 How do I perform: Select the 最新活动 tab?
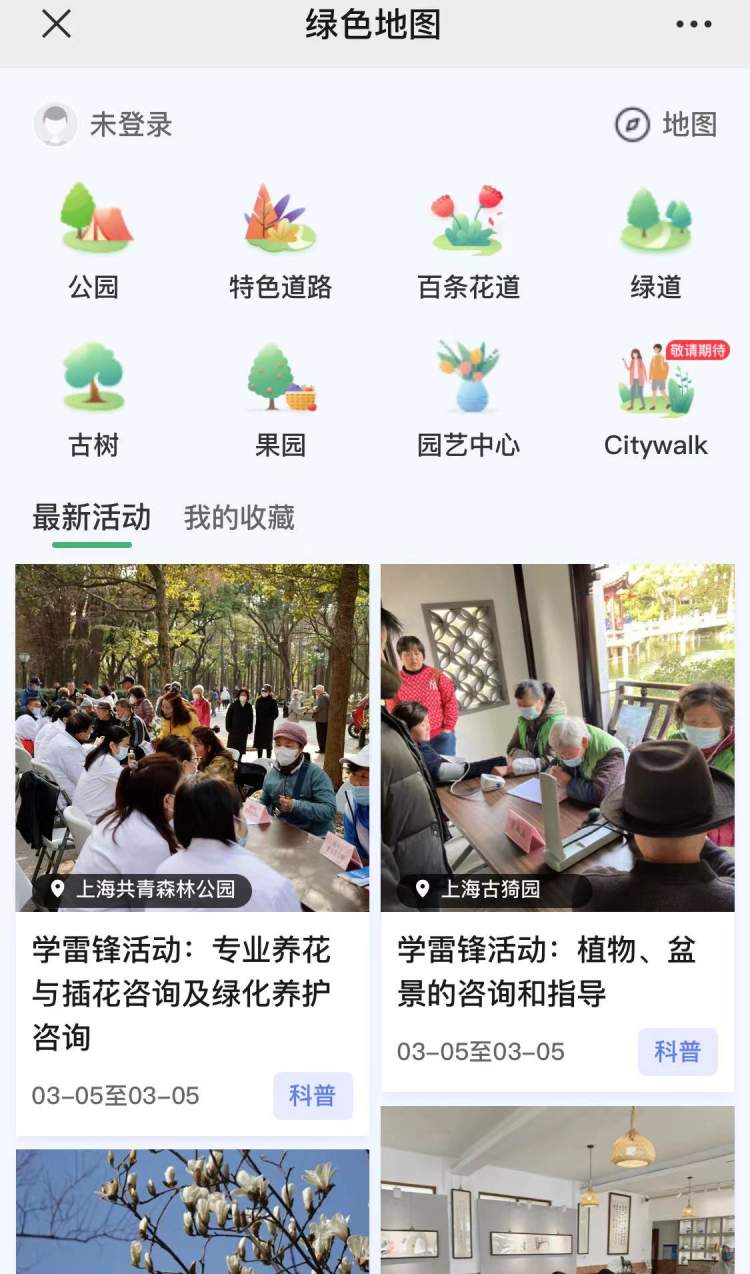coord(91,518)
